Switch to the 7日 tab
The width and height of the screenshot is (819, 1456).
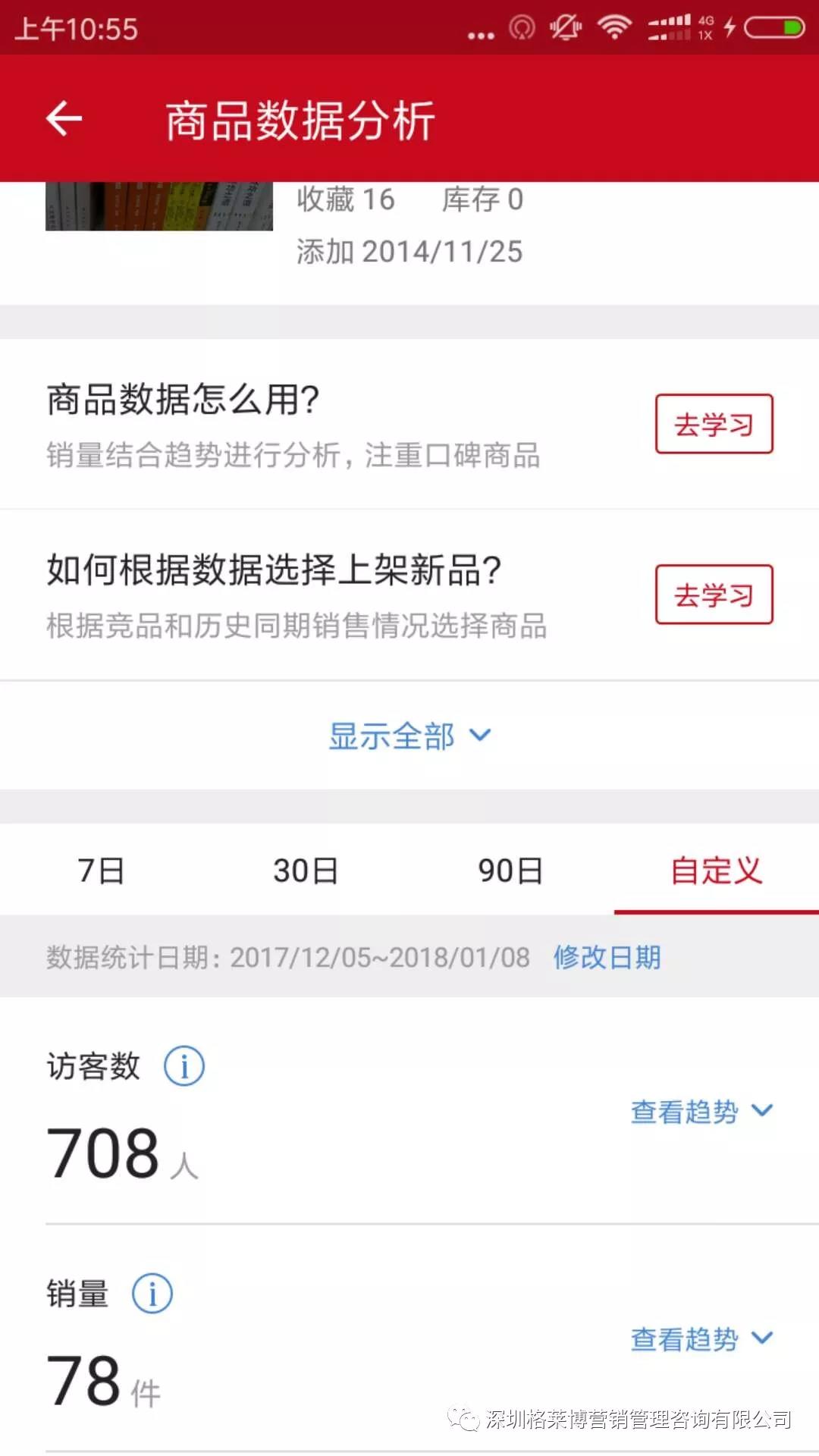(102, 871)
